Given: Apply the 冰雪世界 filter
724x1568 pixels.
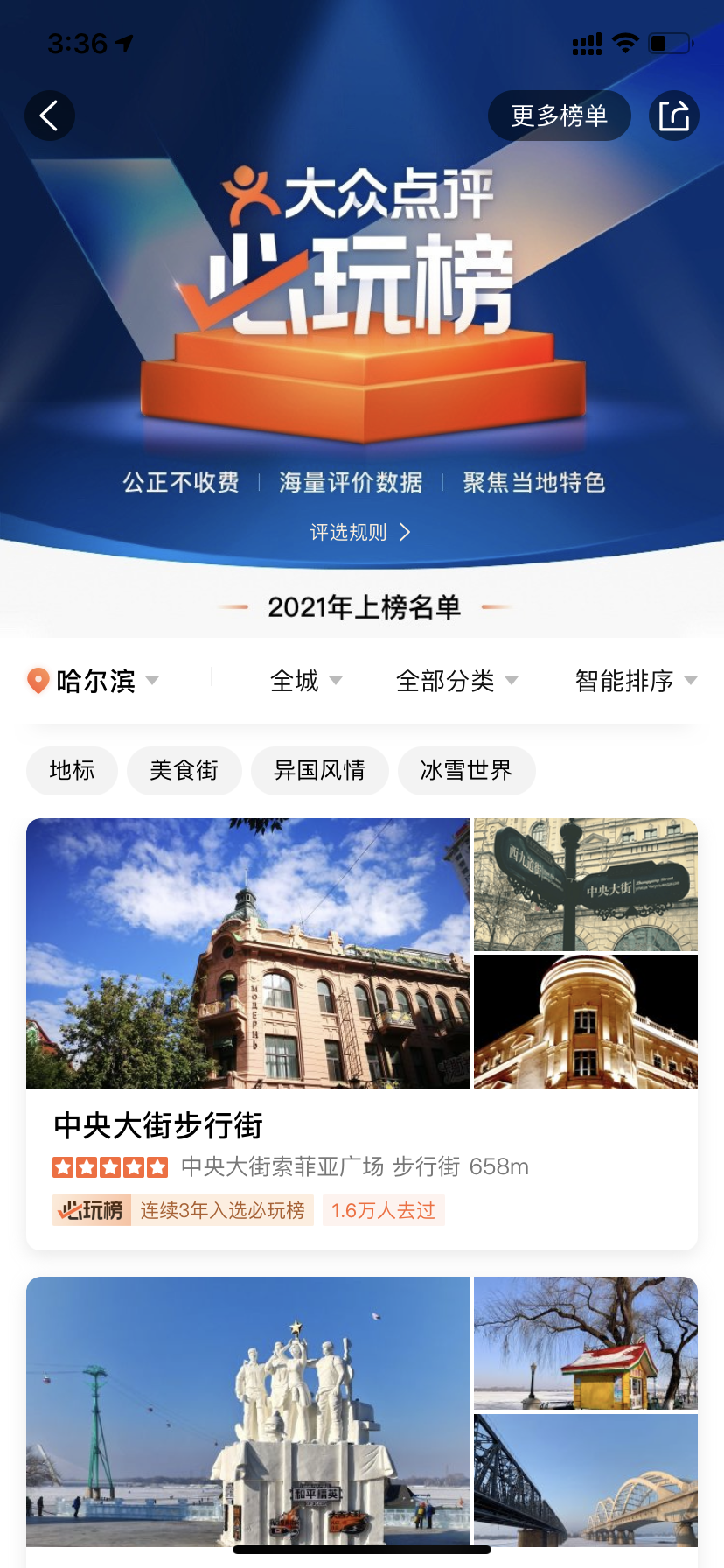Looking at the screenshot, I should [466, 770].
